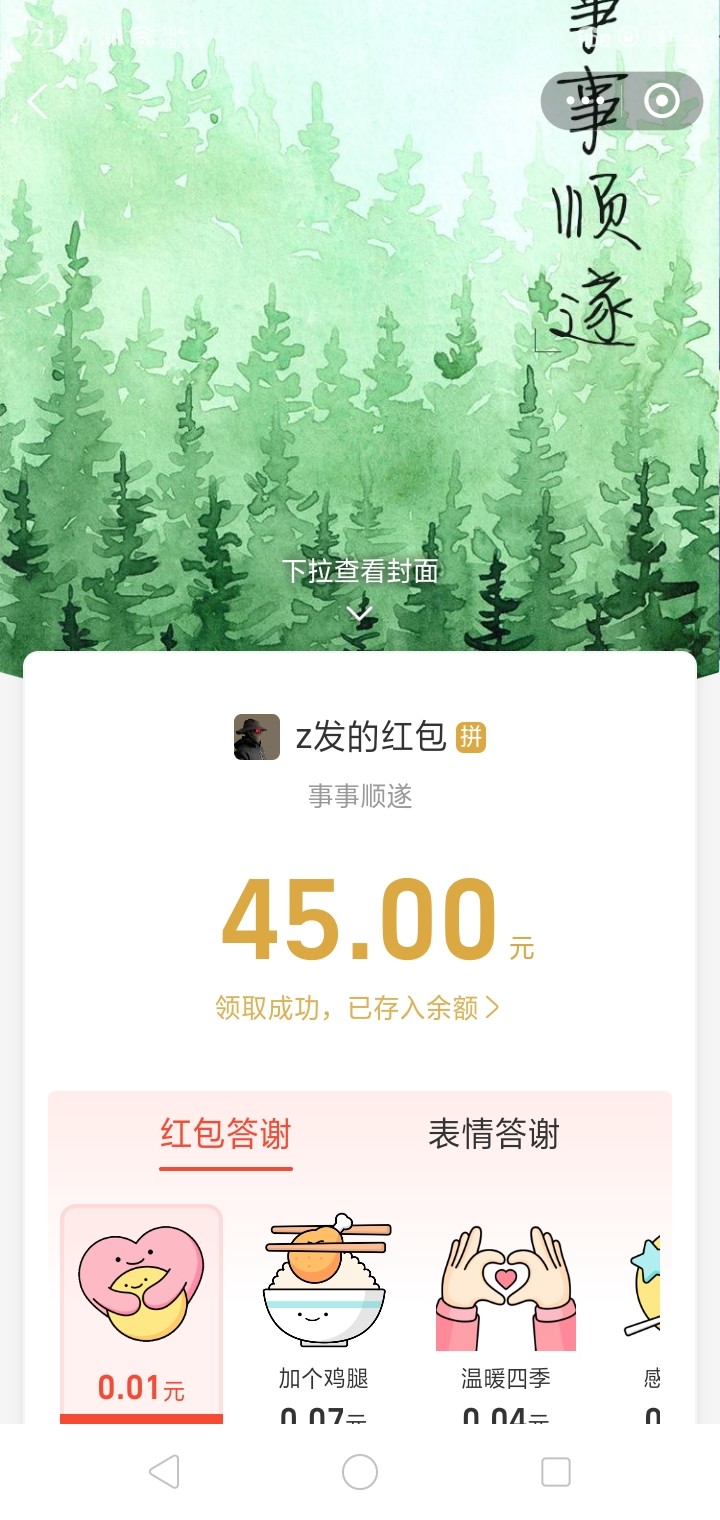Switch to the 红包答谢 tab

225,1135
